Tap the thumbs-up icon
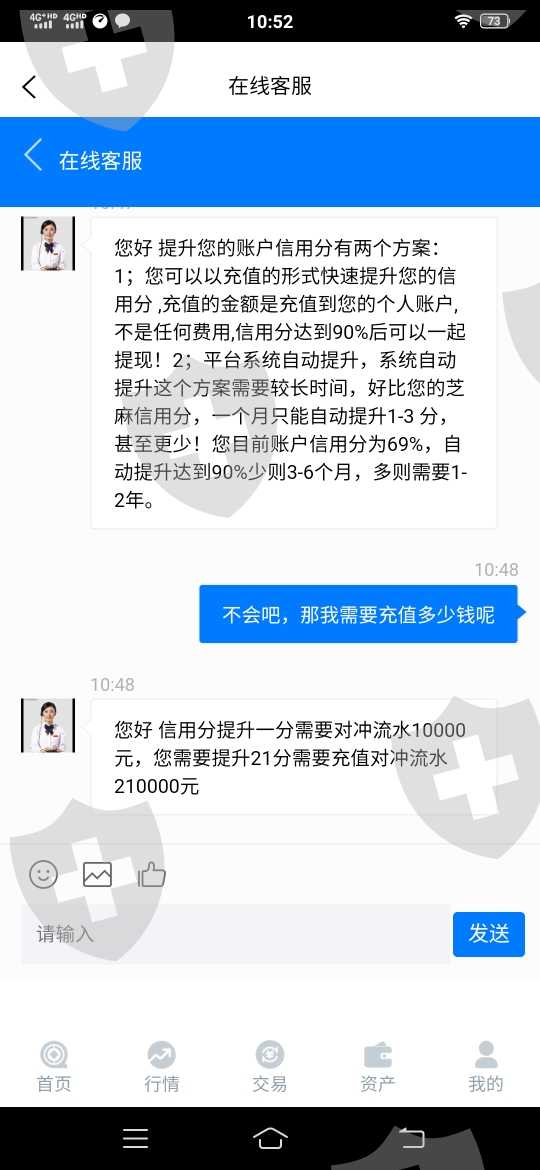This screenshot has width=540, height=1170. pyautogui.click(x=151, y=874)
